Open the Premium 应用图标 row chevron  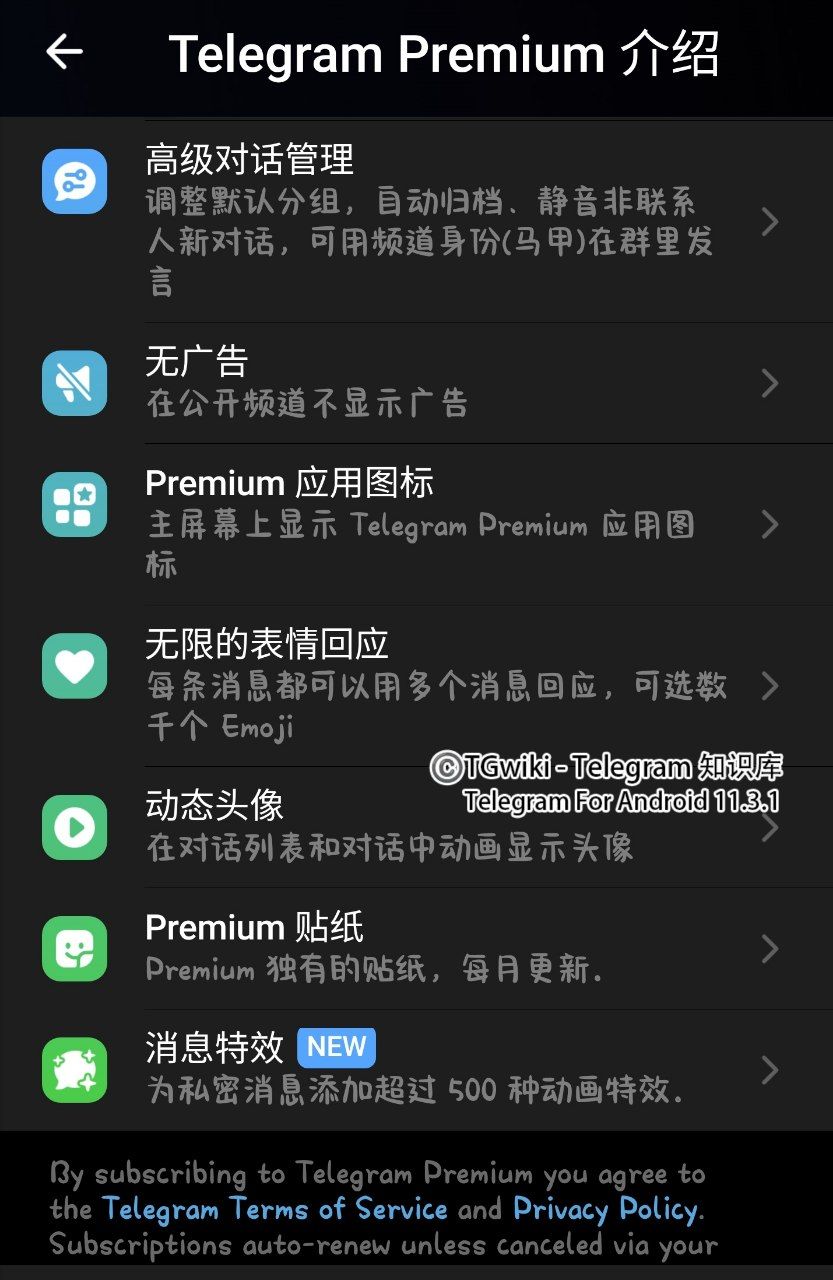click(x=771, y=524)
